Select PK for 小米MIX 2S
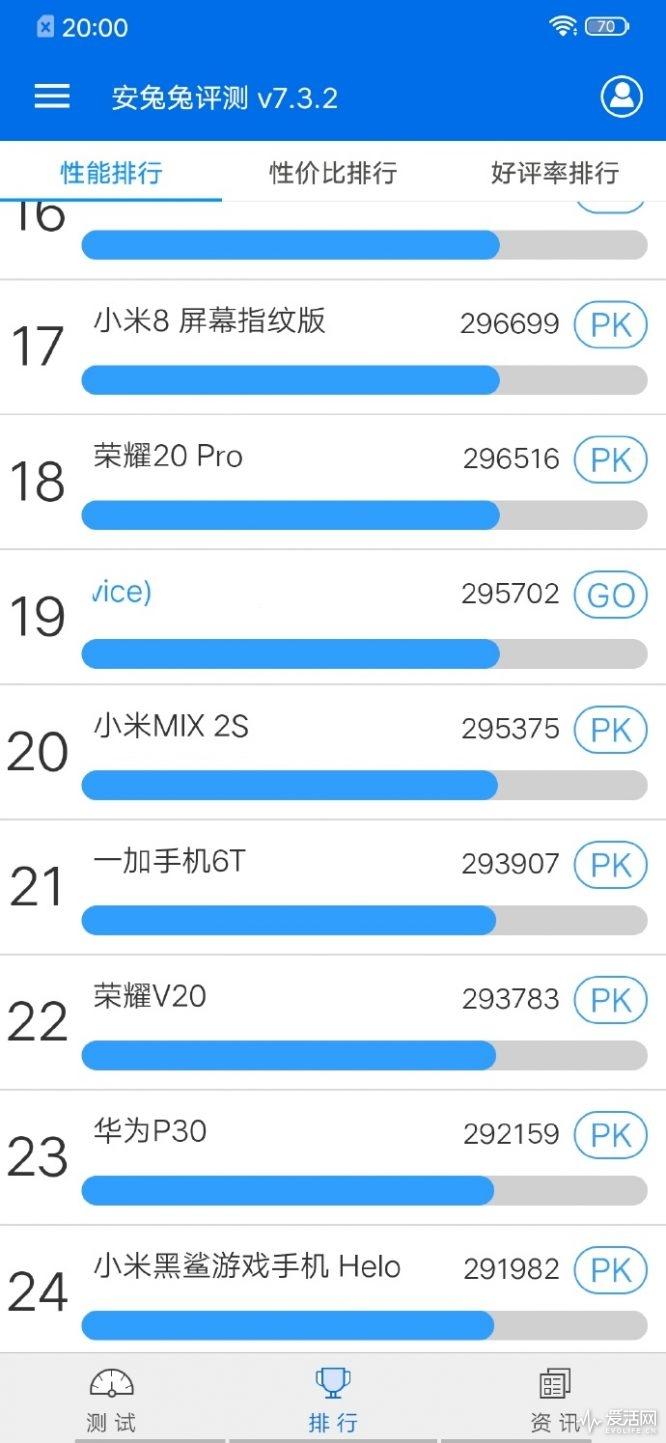The width and height of the screenshot is (666, 1443). coord(610,729)
